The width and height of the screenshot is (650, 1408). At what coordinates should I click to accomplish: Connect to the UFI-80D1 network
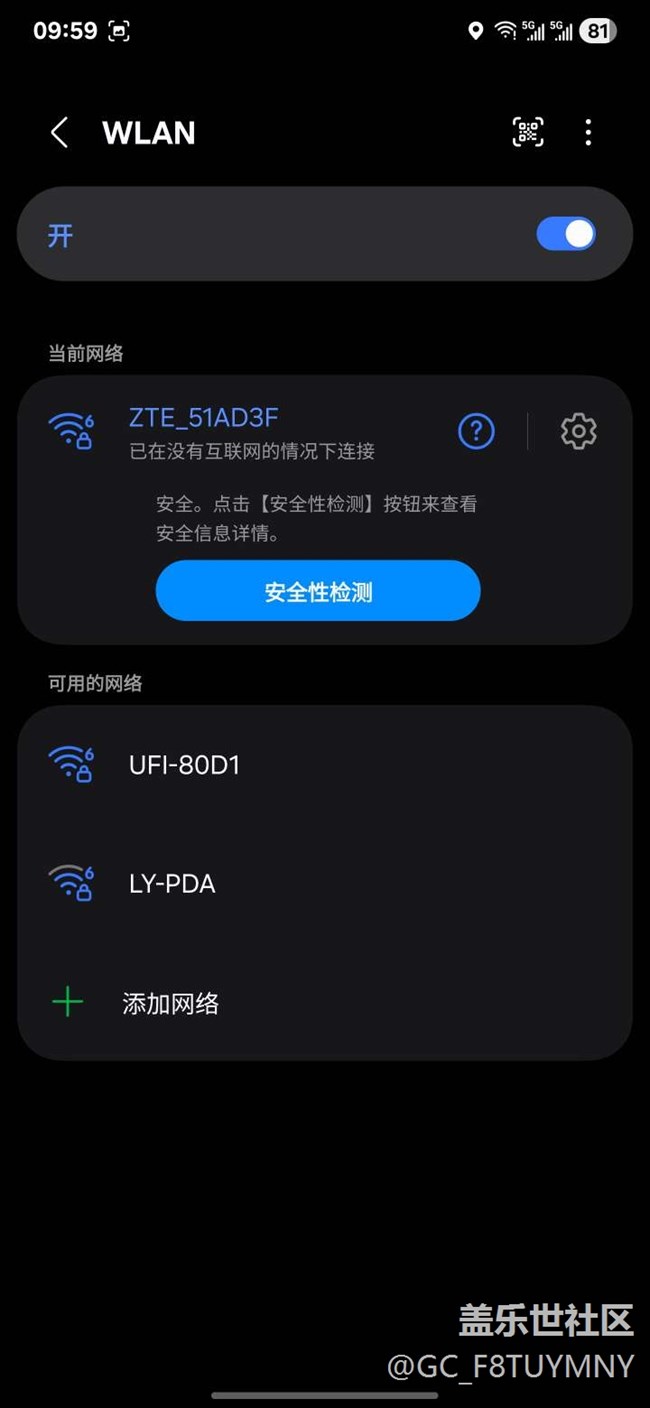pyautogui.click(x=184, y=765)
